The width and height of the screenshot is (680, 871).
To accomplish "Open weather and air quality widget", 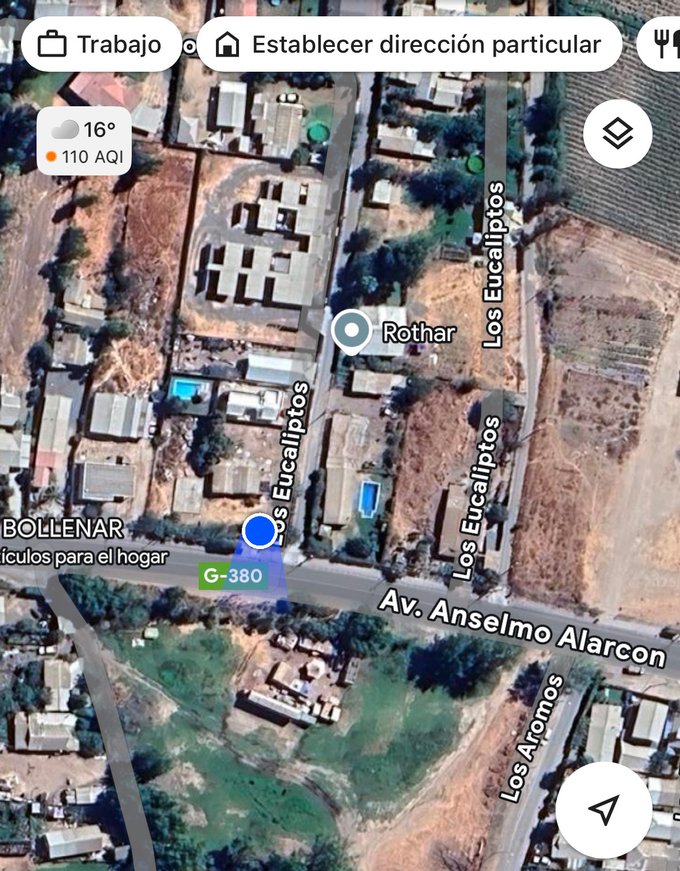I will [84, 141].
